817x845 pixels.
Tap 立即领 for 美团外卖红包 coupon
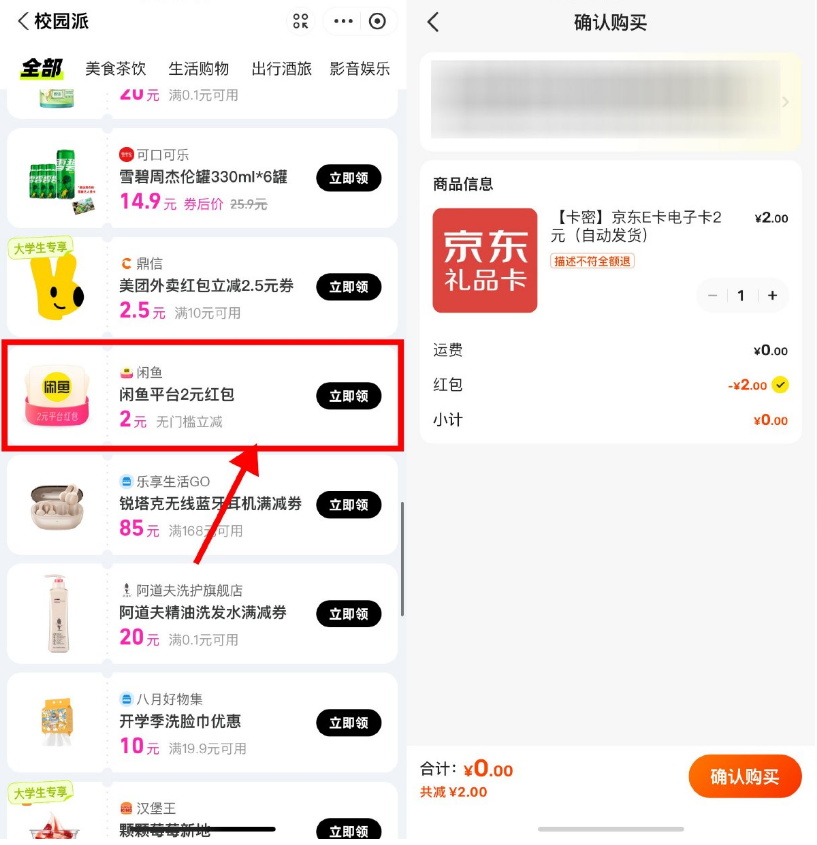[x=349, y=287]
